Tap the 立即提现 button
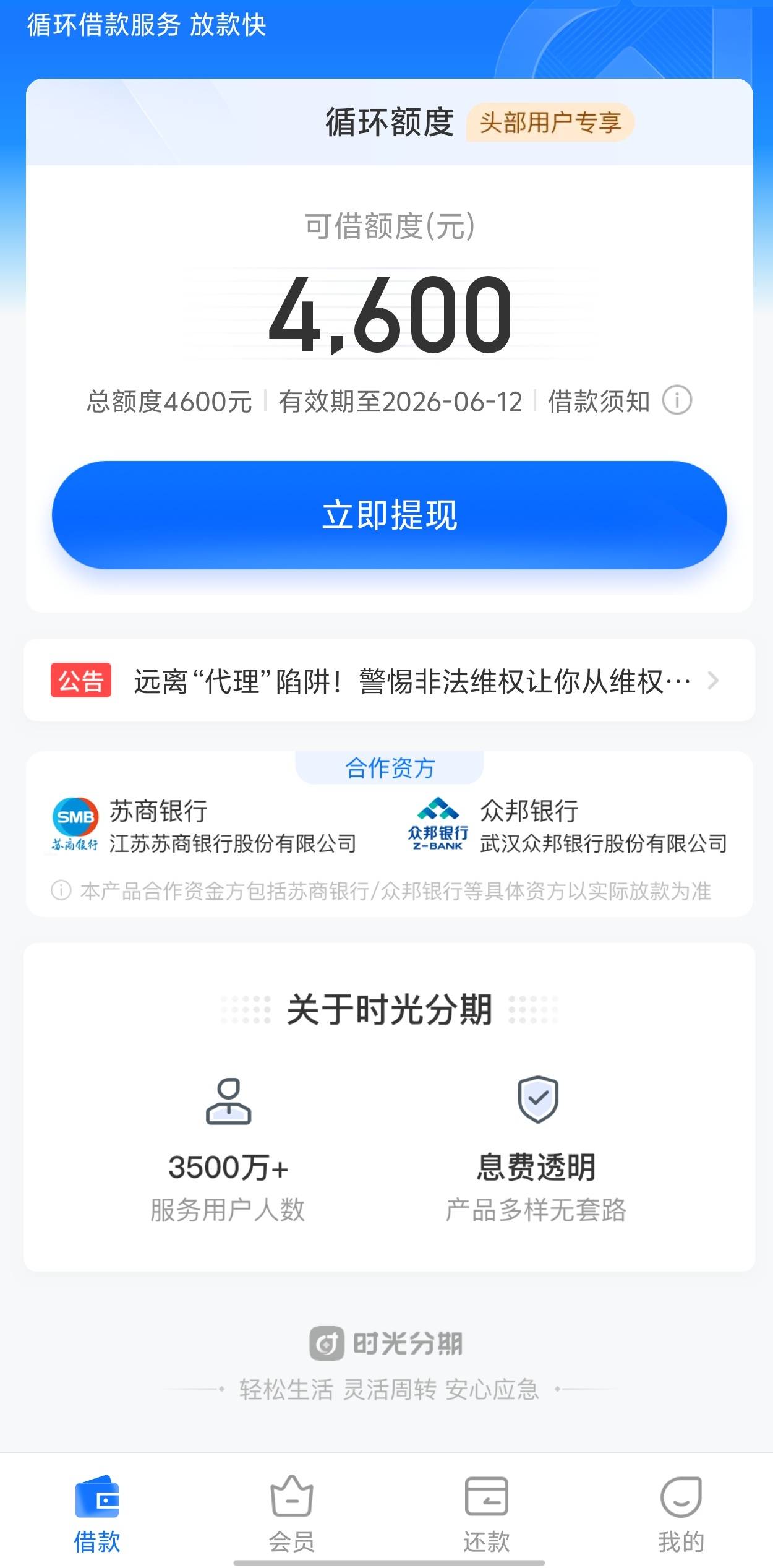The image size is (773, 1568). coord(389,515)
